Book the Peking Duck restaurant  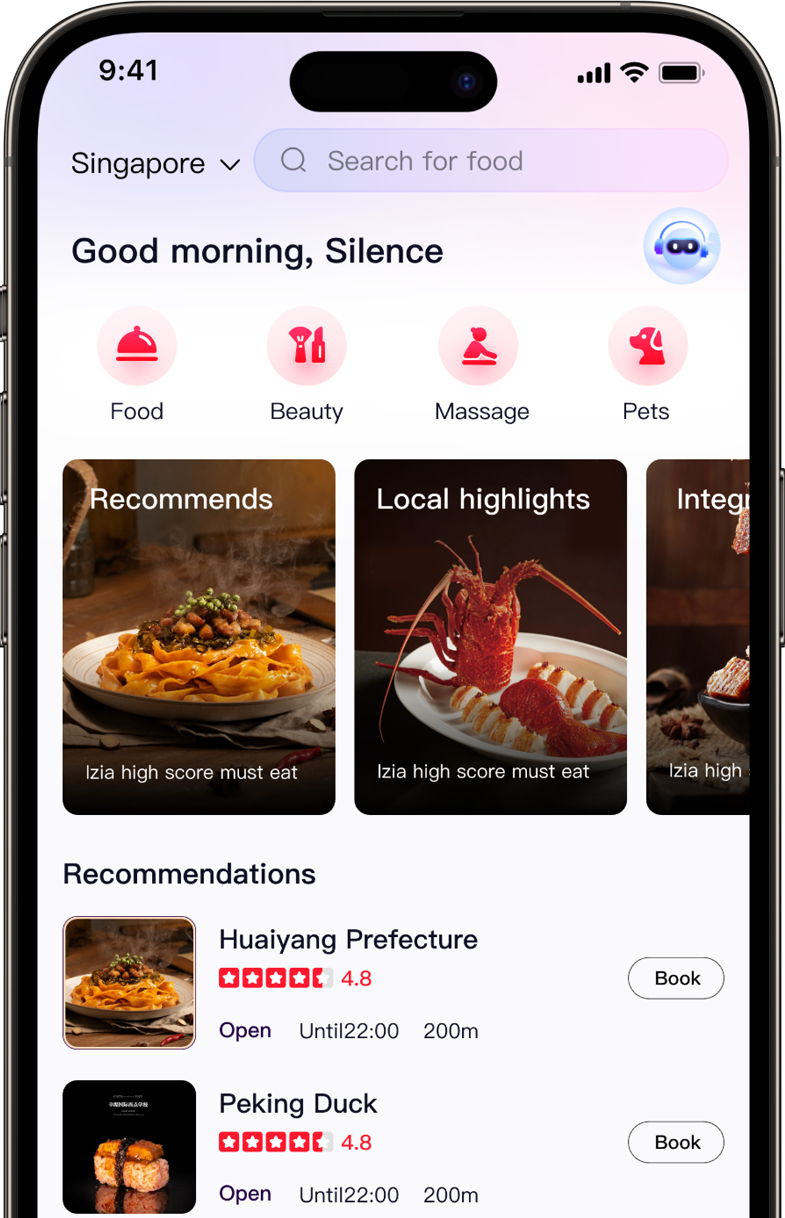[676, 1142]
